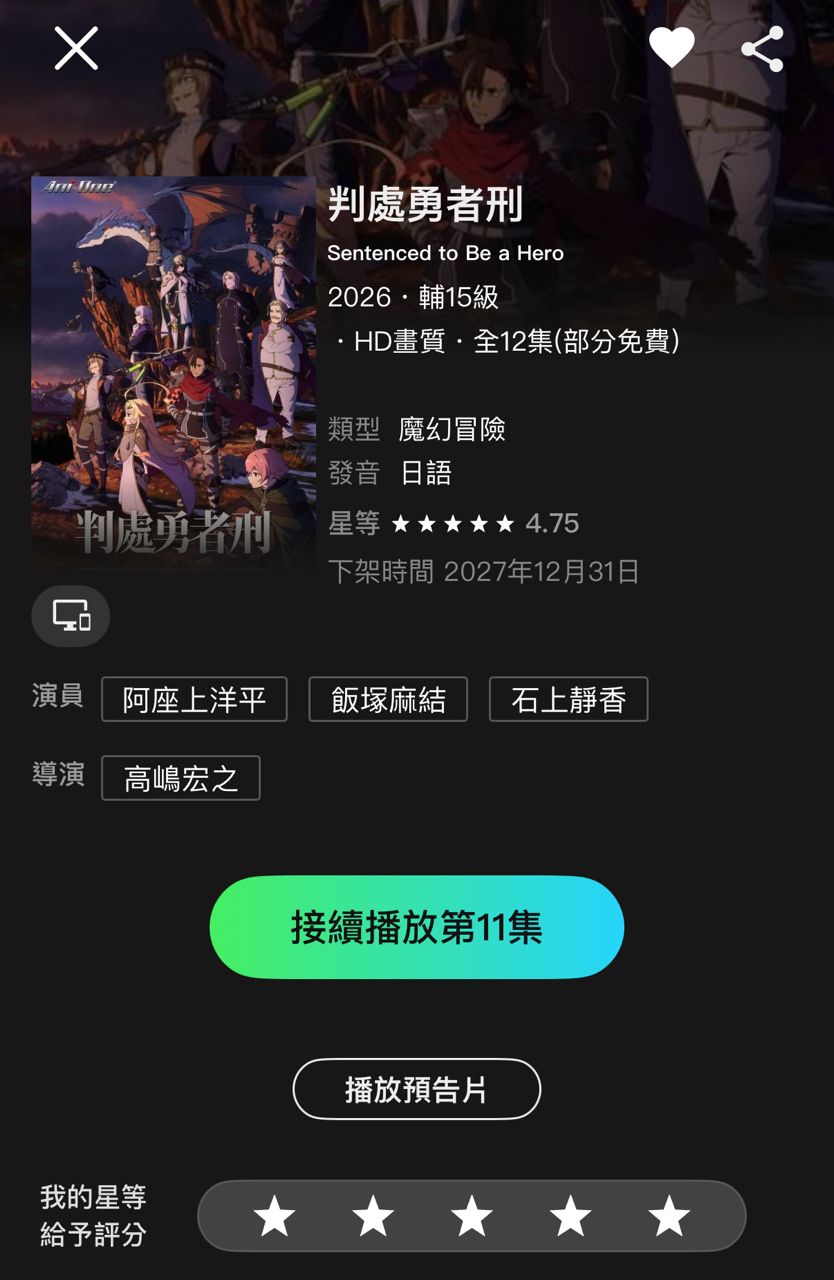This screenshot has height=1280, width=834.
Task: Select cast member 石上靜香
Action: coord(568,699)
